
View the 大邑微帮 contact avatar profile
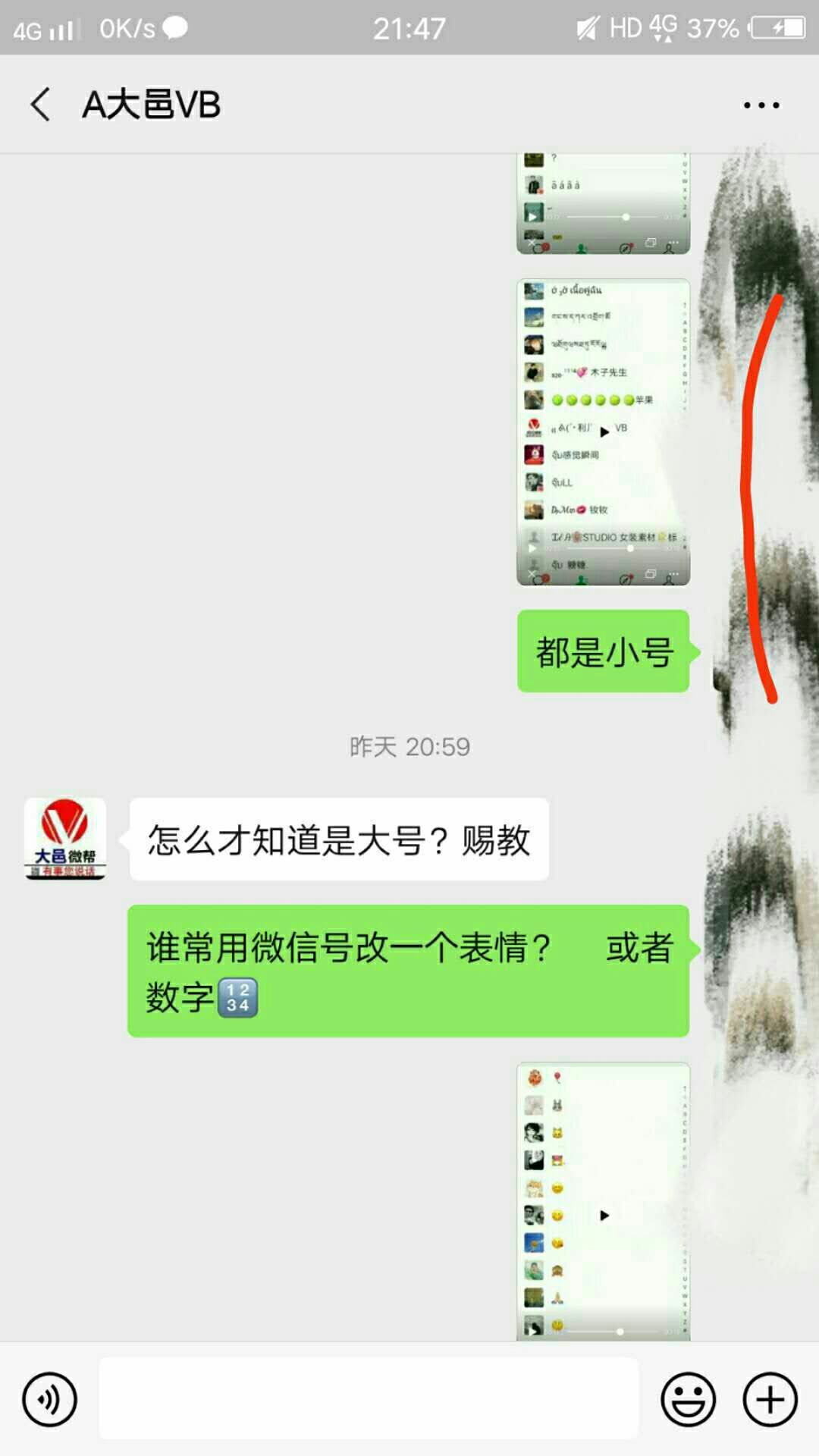point(65,839)
